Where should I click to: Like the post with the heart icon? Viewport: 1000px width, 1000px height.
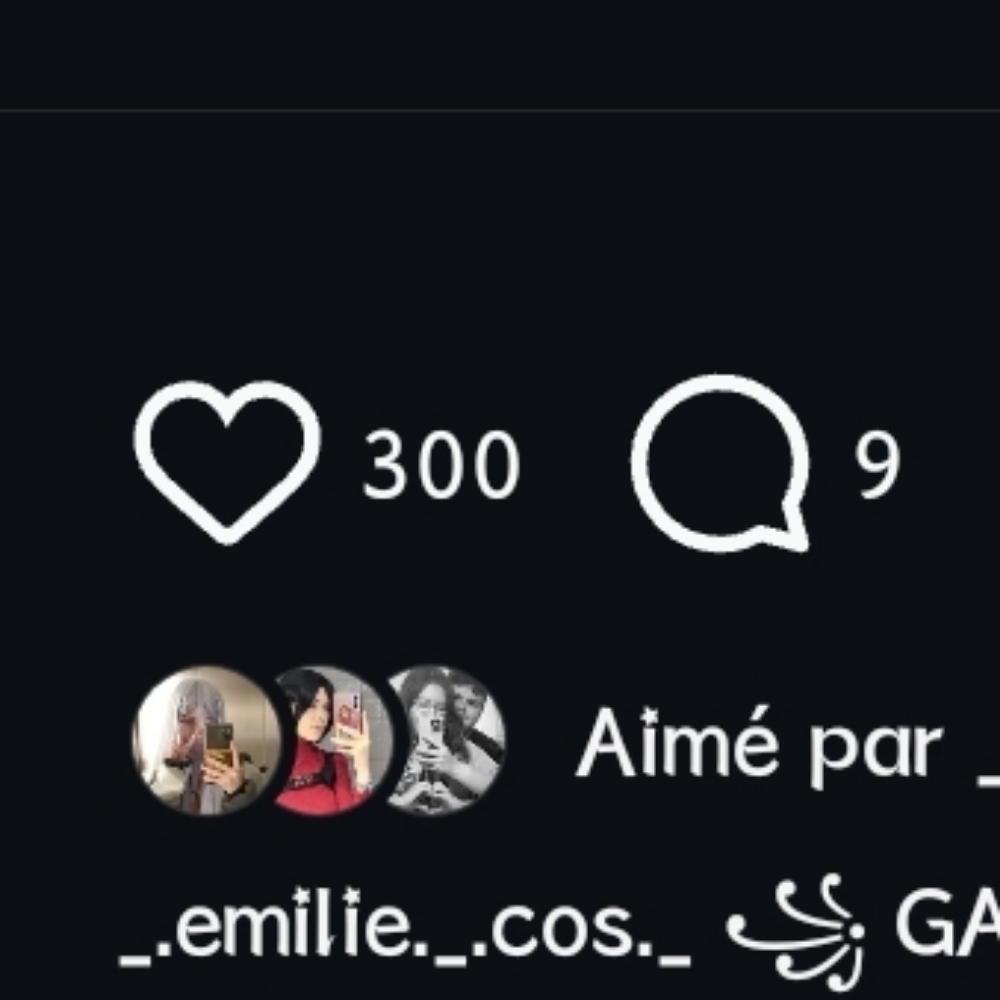tap(227, 461)
